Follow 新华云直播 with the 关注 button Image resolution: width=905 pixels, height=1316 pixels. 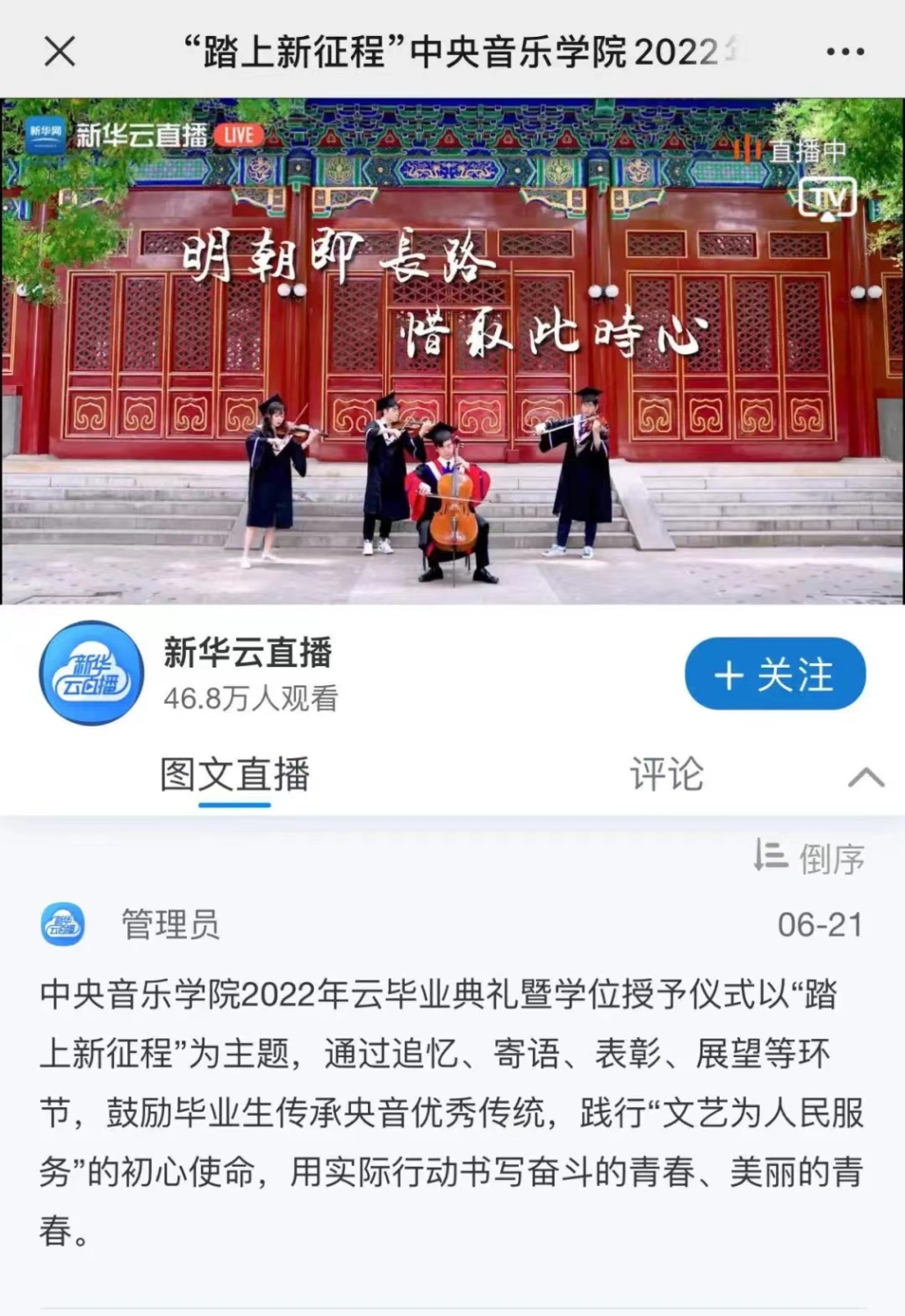pyautogui.click(x=775, y=675)
